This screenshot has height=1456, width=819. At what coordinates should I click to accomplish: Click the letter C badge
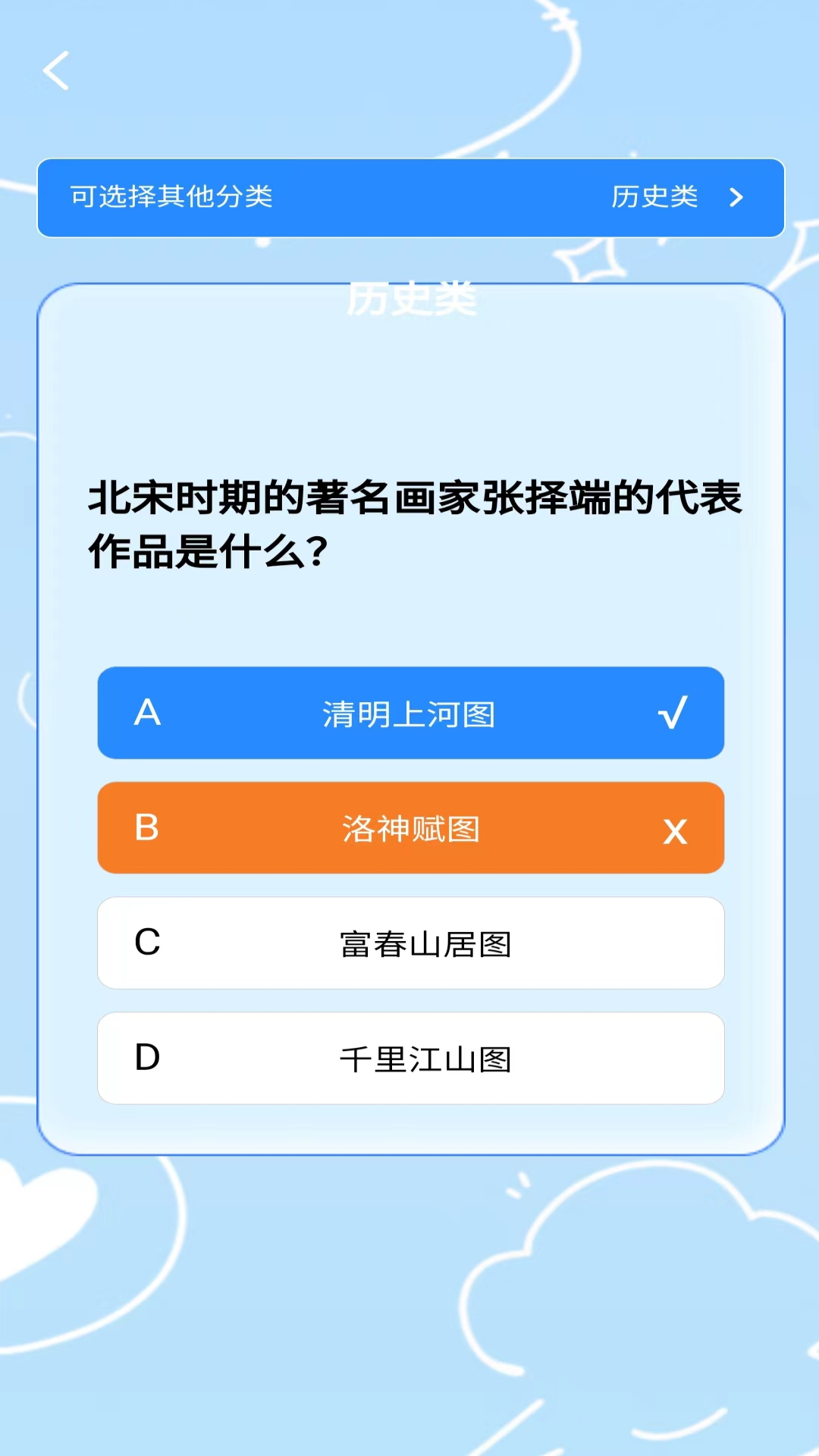point(149,944)
